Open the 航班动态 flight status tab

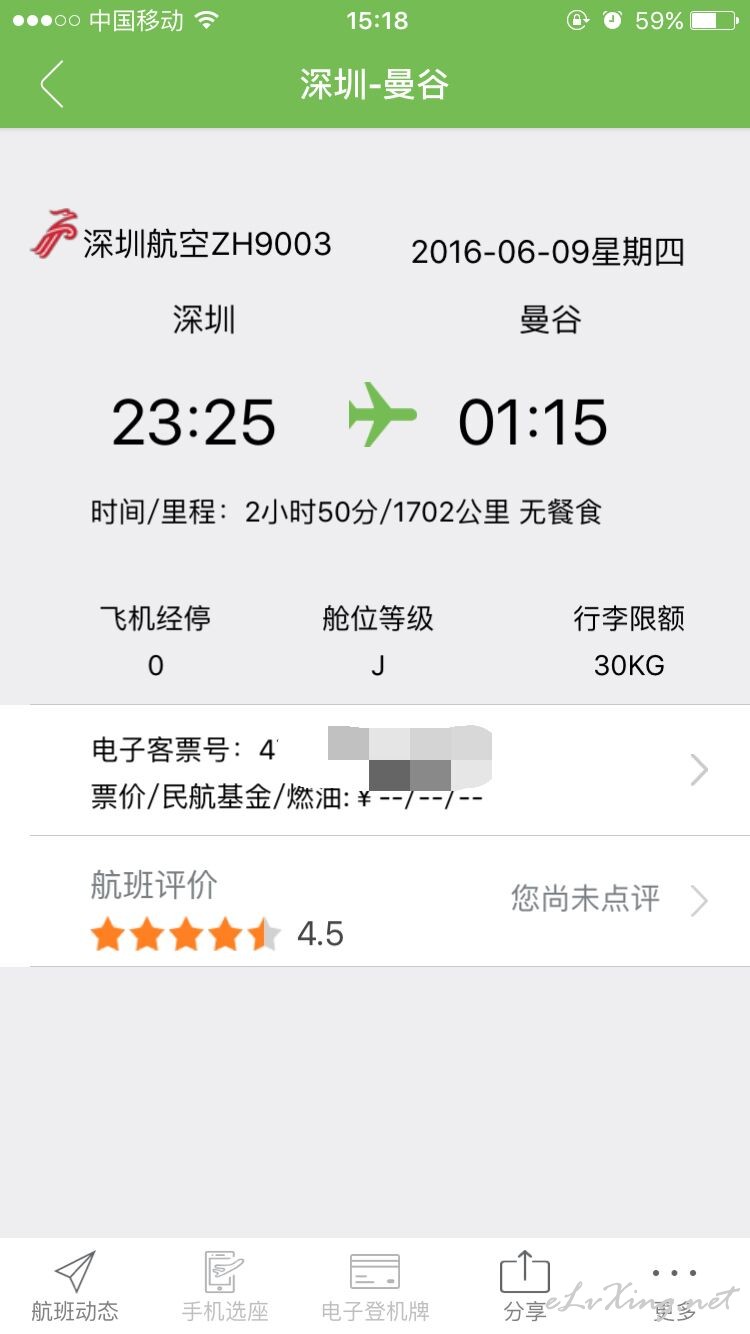(x=75, y=1286)
